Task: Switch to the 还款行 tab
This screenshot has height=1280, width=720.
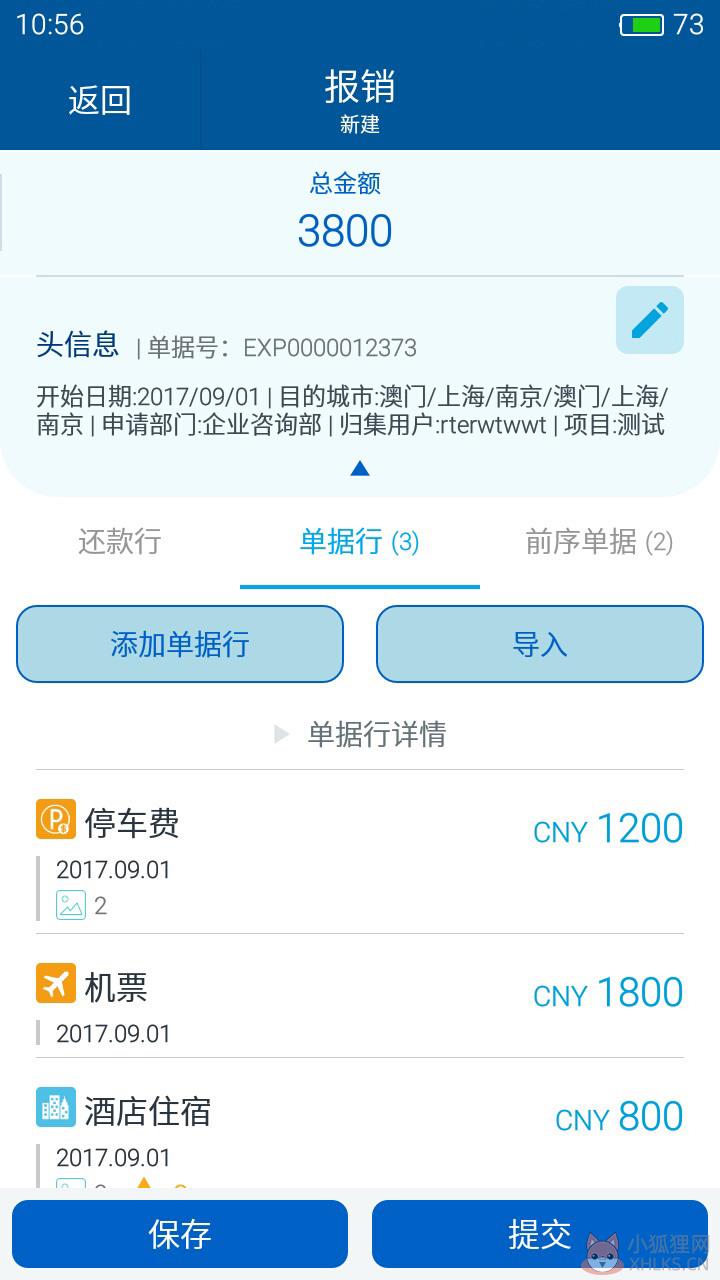Action: 120,542
